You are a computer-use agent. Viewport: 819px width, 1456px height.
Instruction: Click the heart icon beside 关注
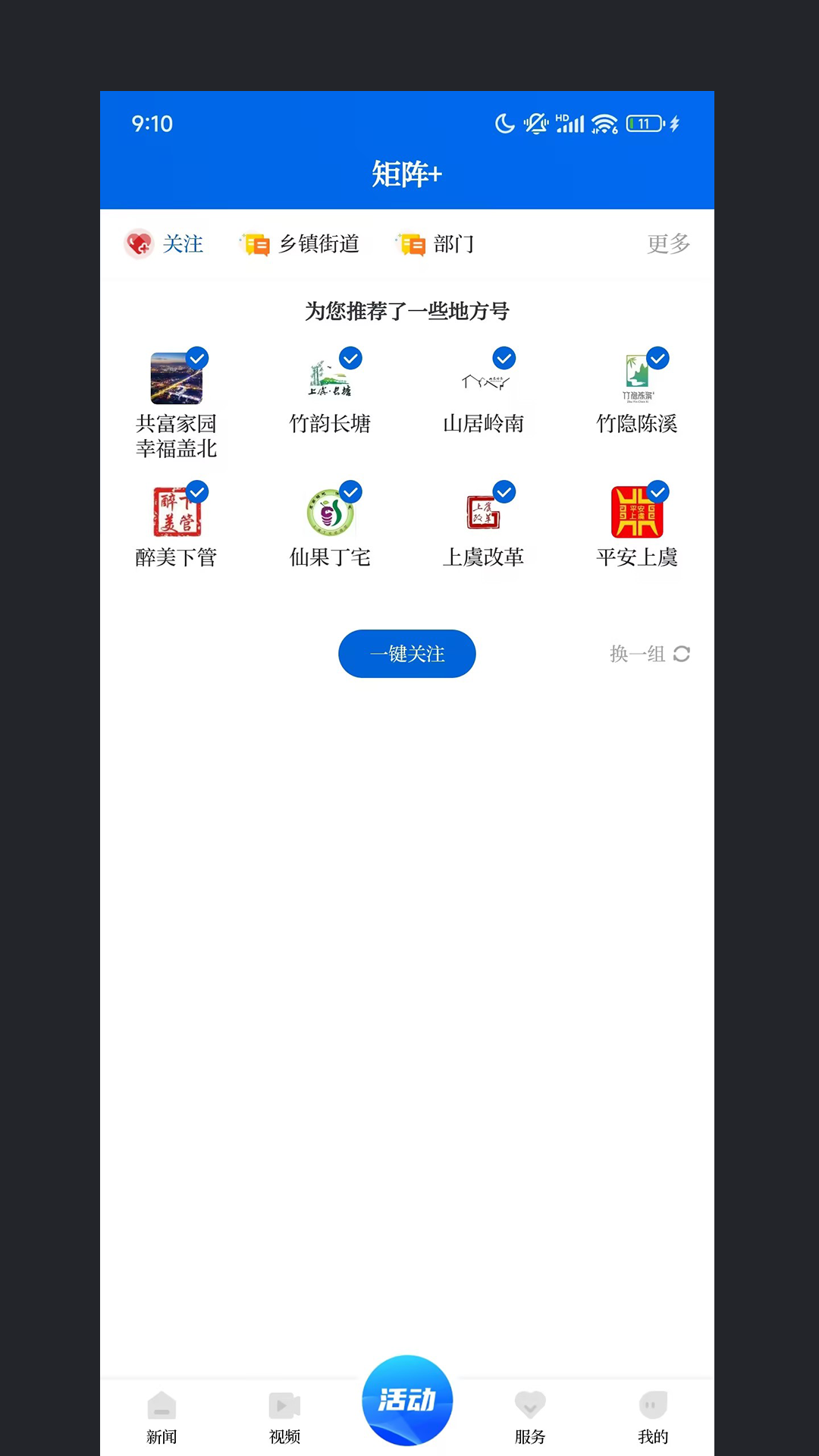click(x=139, y=244)
